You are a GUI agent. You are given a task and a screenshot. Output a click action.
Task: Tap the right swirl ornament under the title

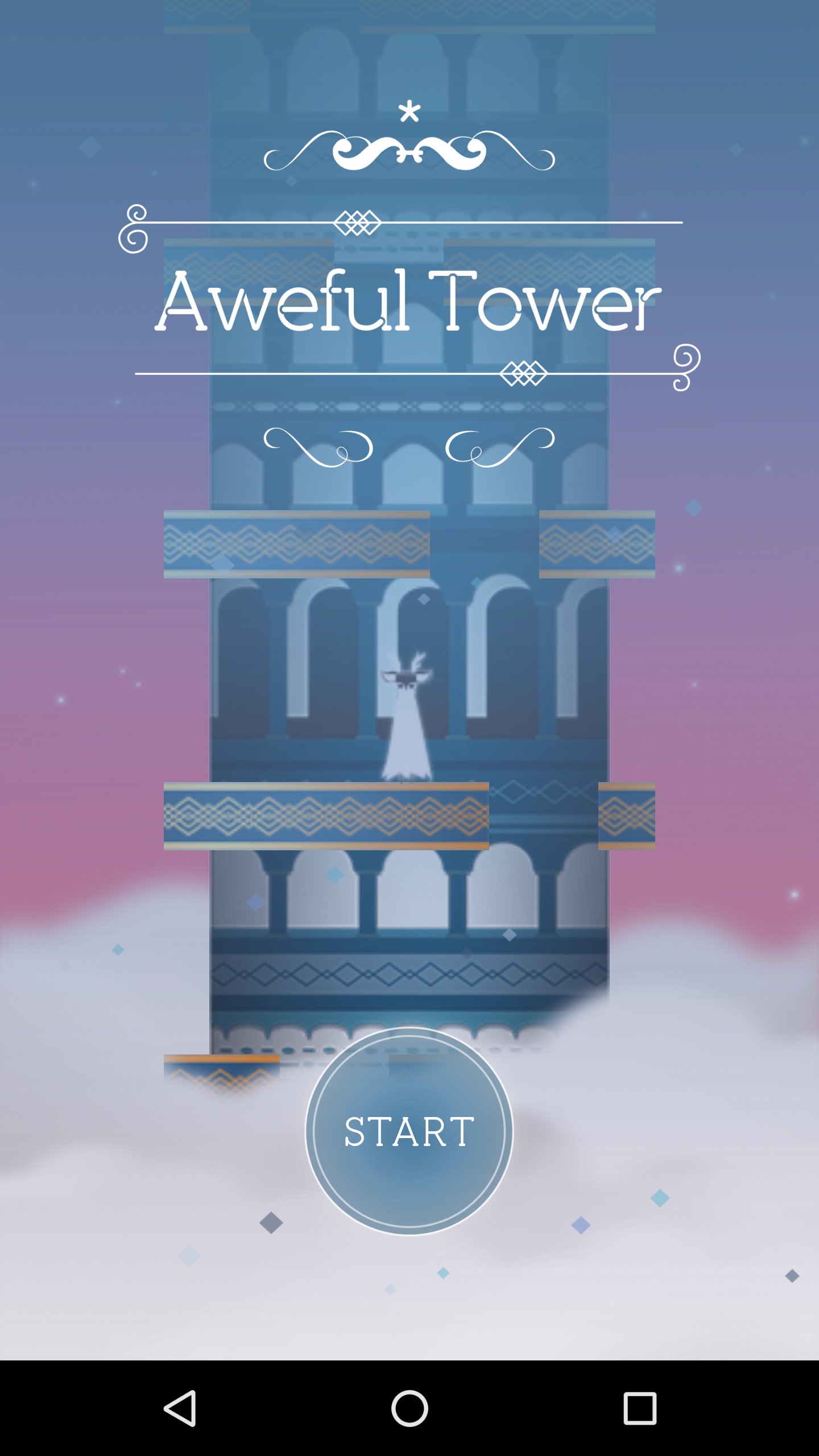point(500,446)
